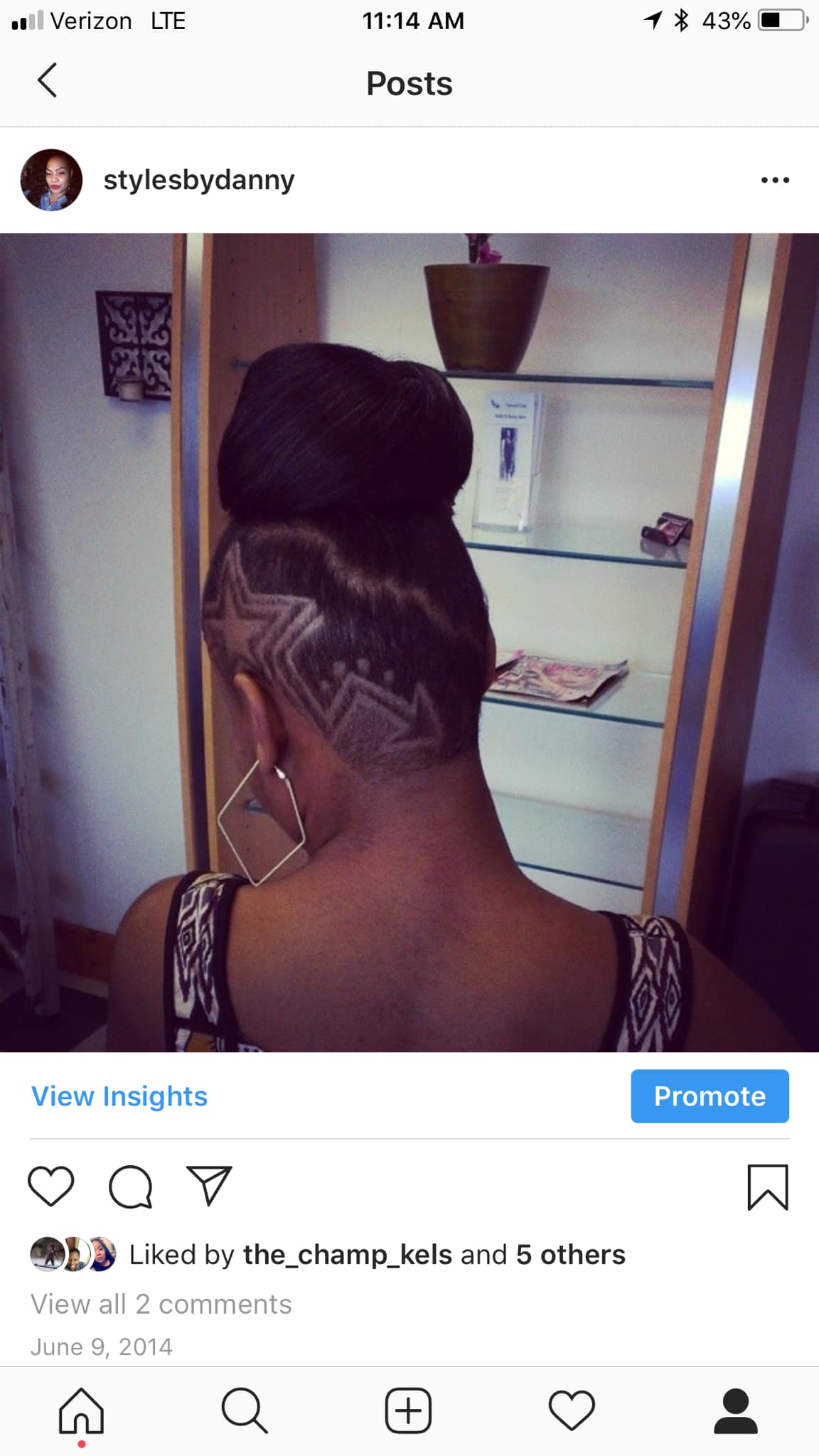
Task: Open the post's three-dot options menu
Action: point(774,180)
